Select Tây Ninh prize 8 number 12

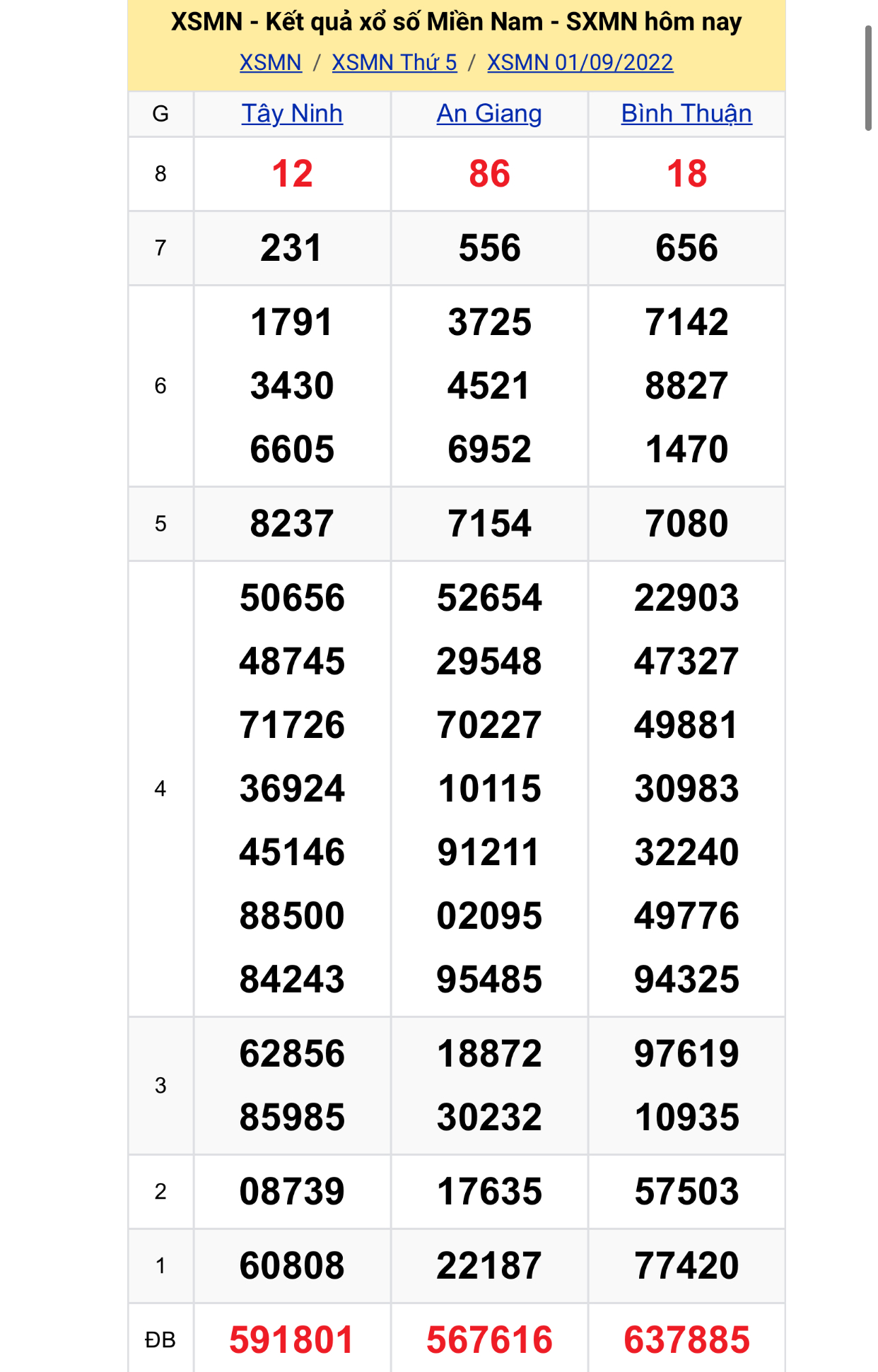(x=291, y=174)
